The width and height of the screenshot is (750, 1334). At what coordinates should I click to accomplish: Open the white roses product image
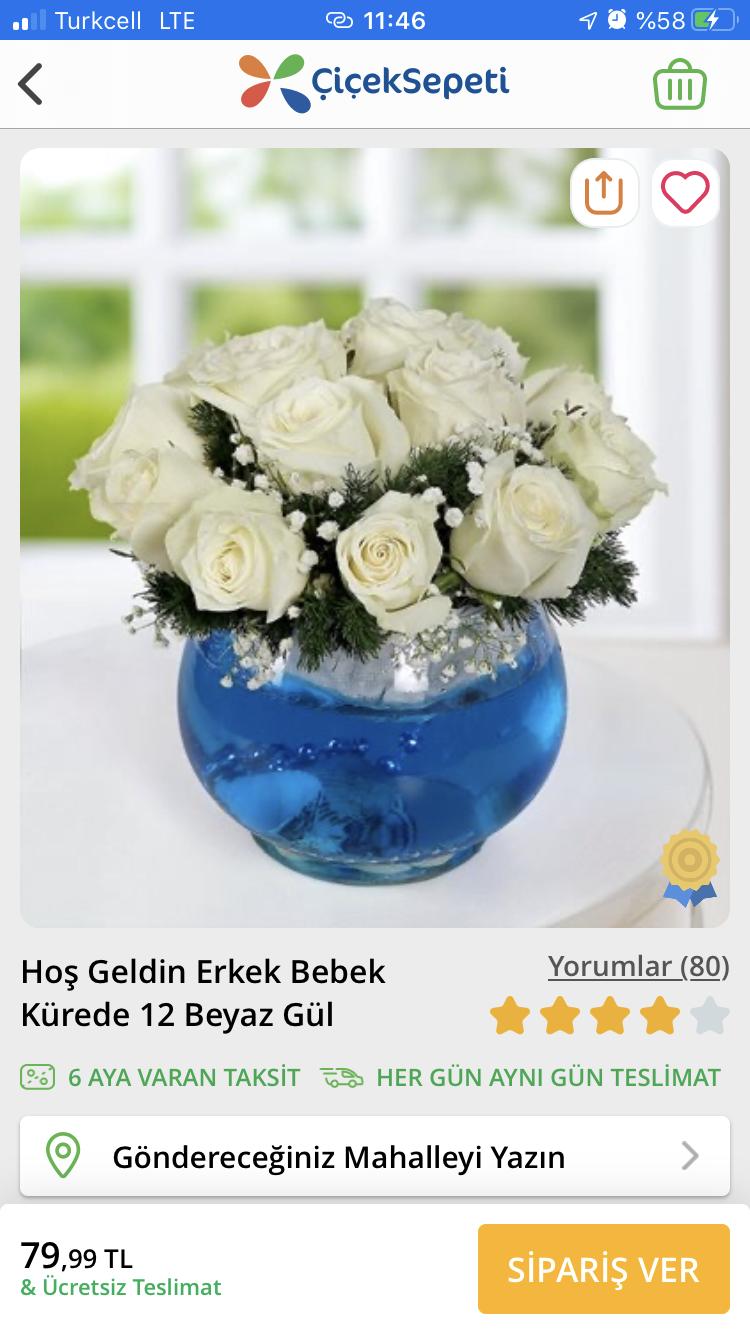coord(375,538)
